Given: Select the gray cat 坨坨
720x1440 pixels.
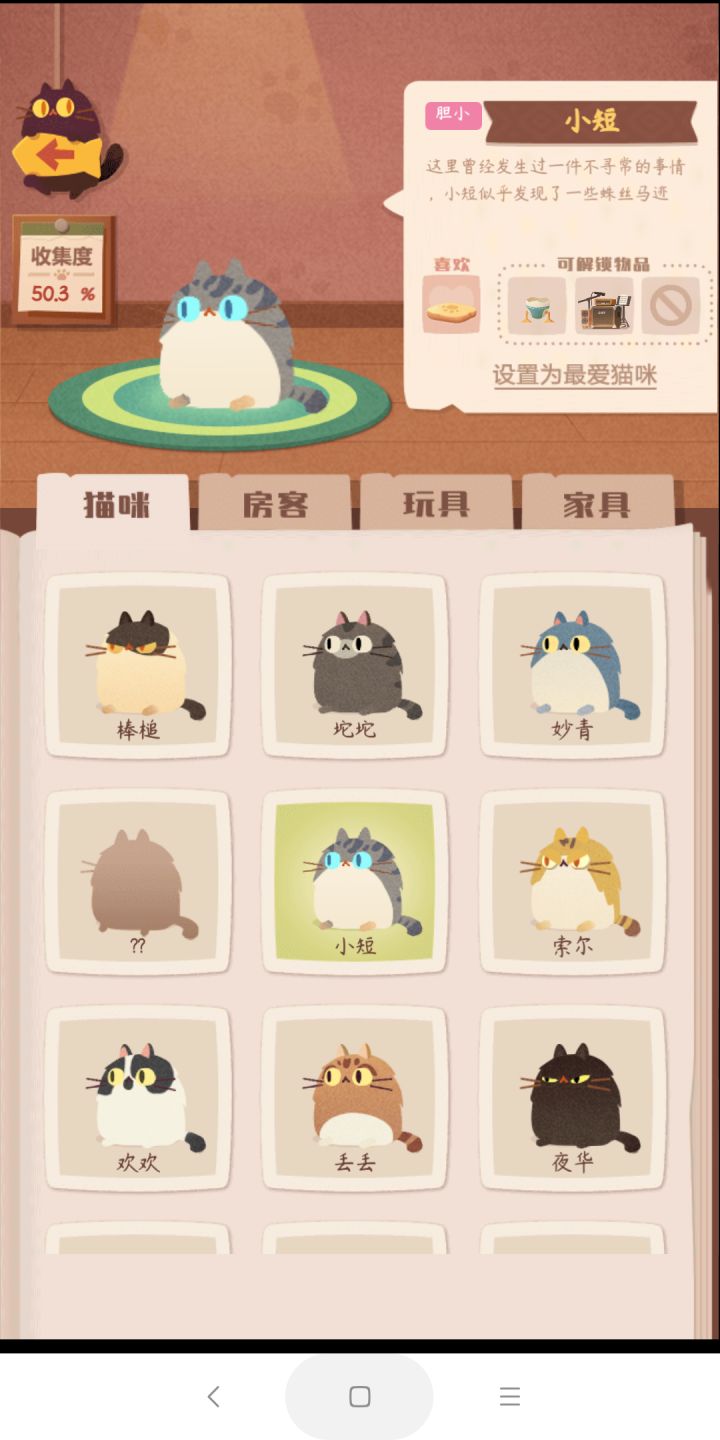Looking at the screenshot, I should point(355,665).
